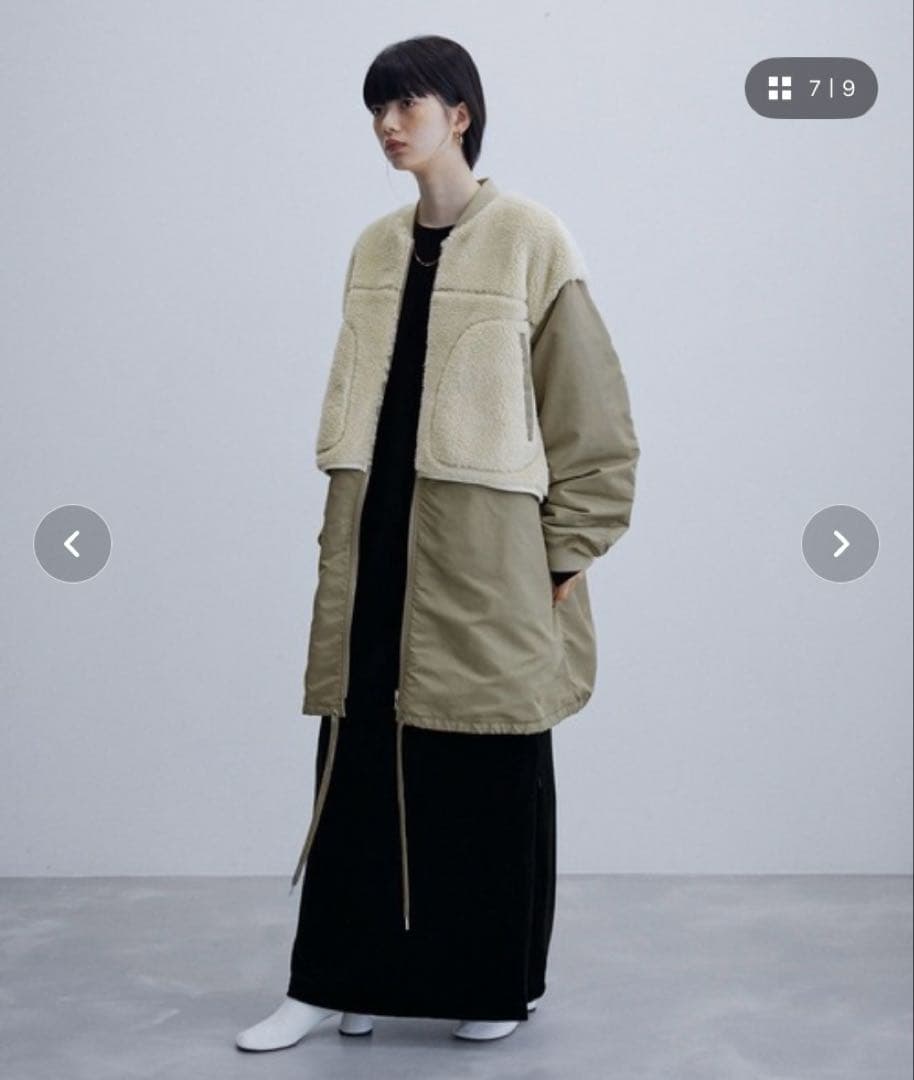Open the 7|9 photo grid overview
Screen dimensions: 914x1080
click(x=811, y=88)
